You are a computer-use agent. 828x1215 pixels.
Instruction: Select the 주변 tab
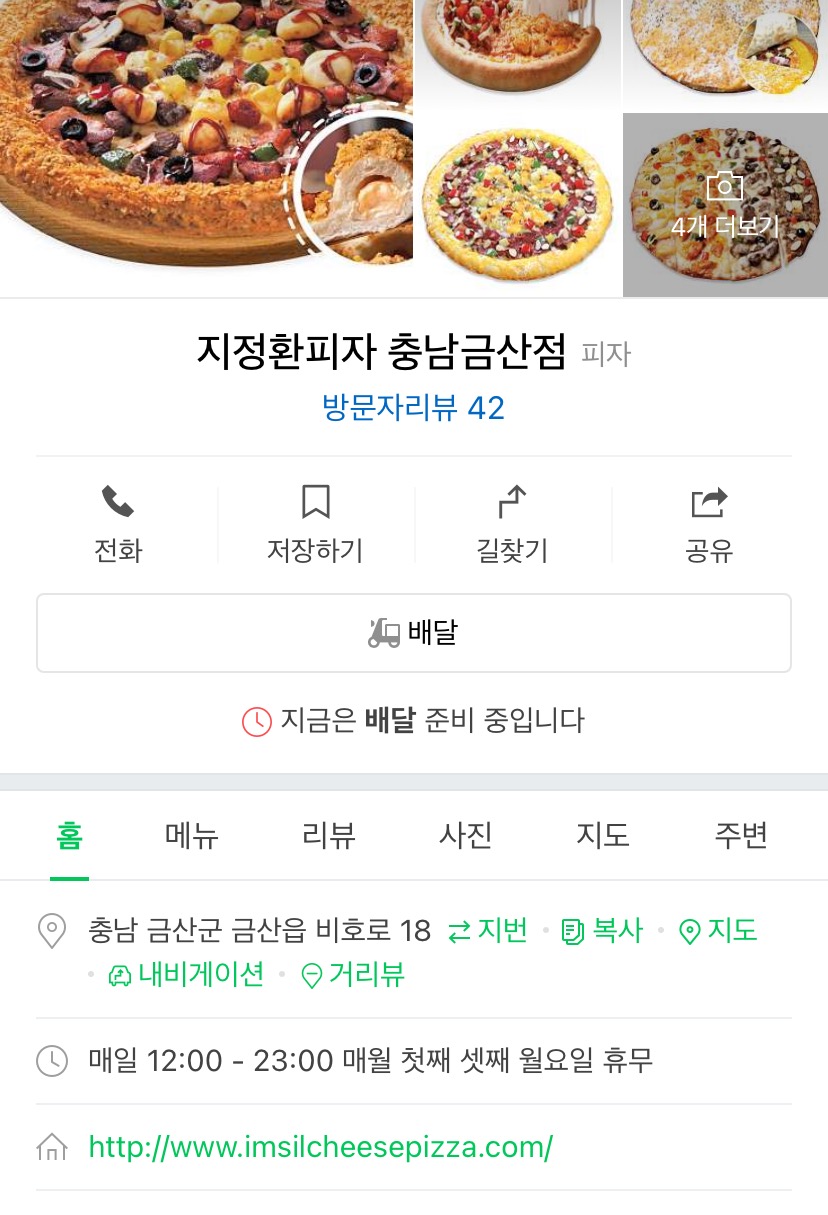pos(741,835)
